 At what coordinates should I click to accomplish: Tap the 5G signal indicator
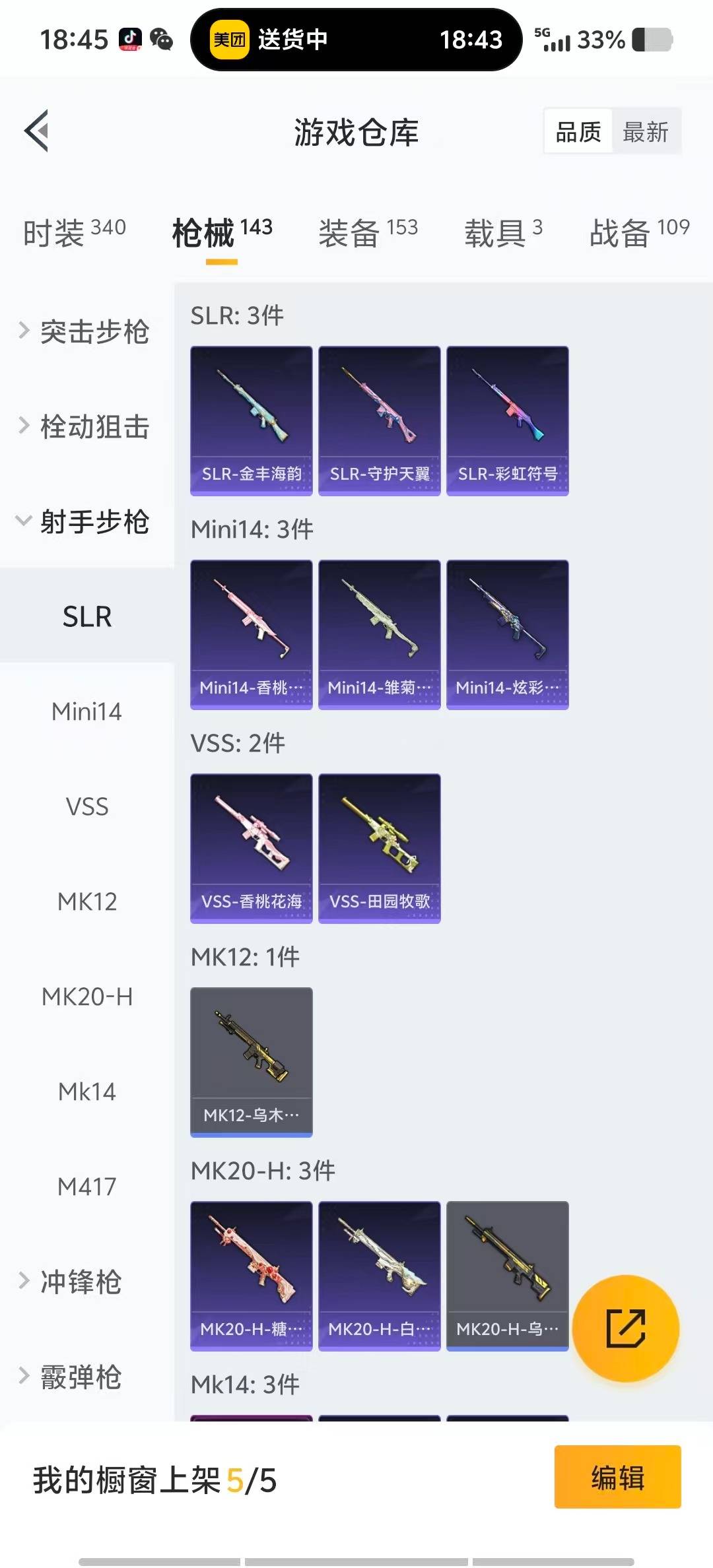click(553, 40)
